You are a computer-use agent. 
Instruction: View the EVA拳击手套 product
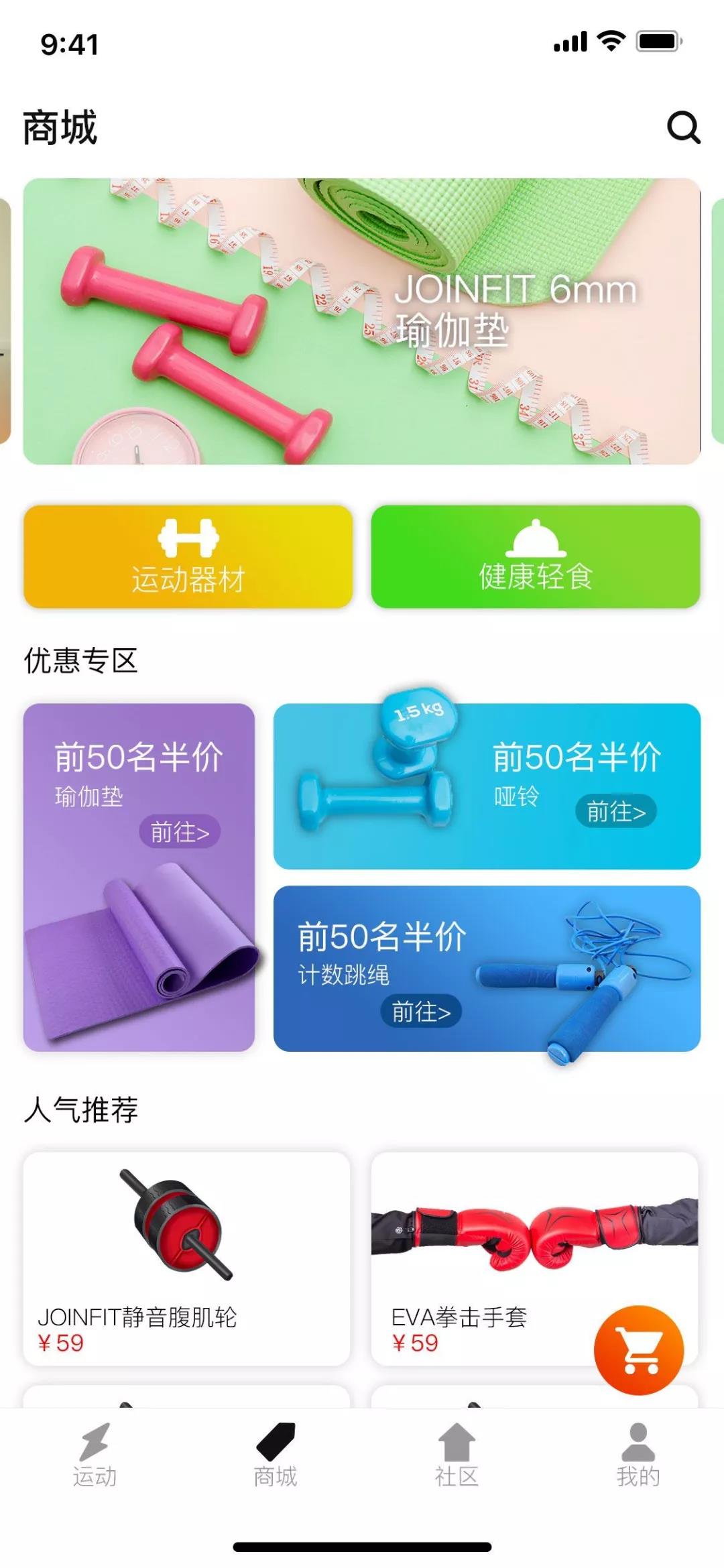pos(483,1258)
